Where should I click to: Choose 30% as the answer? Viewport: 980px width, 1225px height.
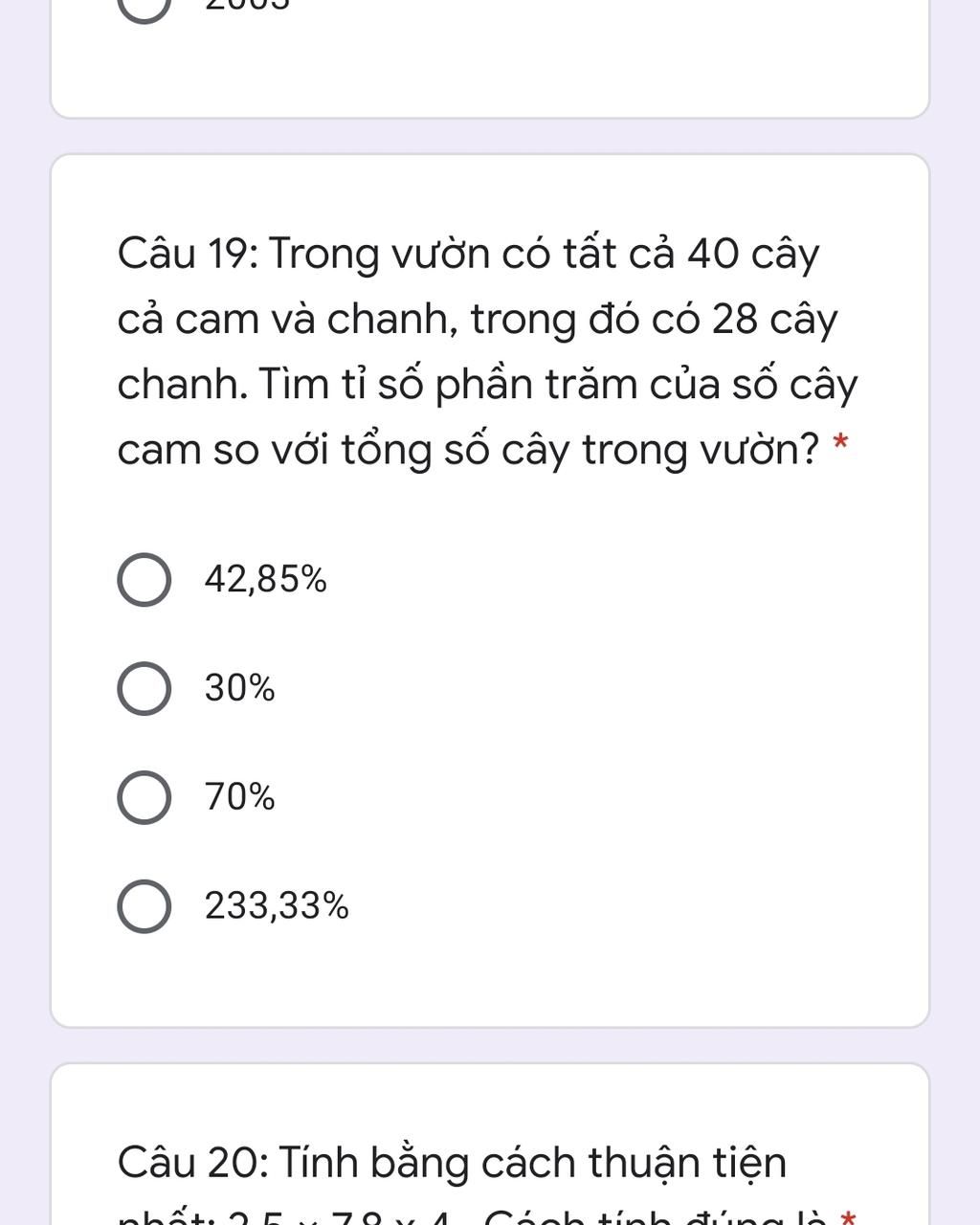point(145,688)
